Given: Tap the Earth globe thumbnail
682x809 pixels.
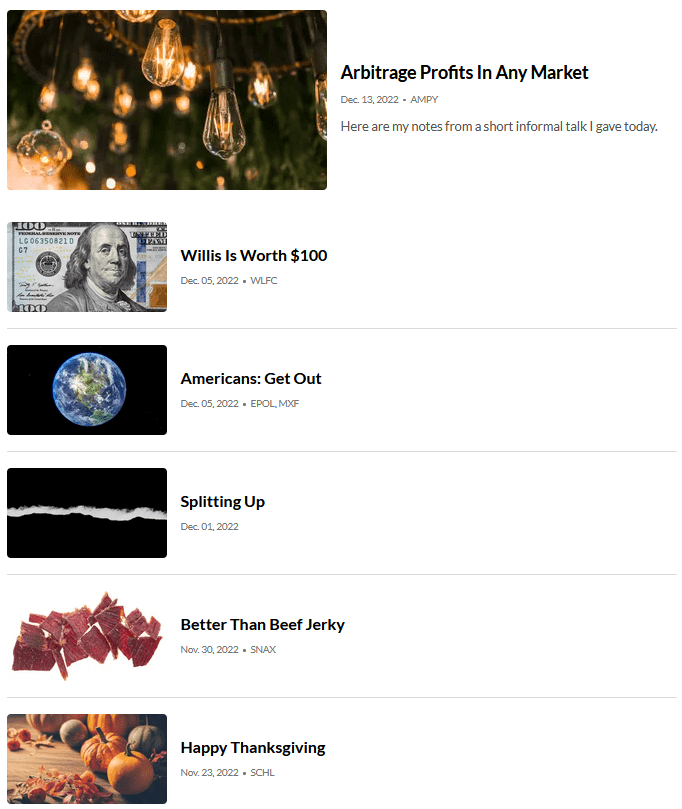Looking at the screenshot, I should [x=87, y=390].
